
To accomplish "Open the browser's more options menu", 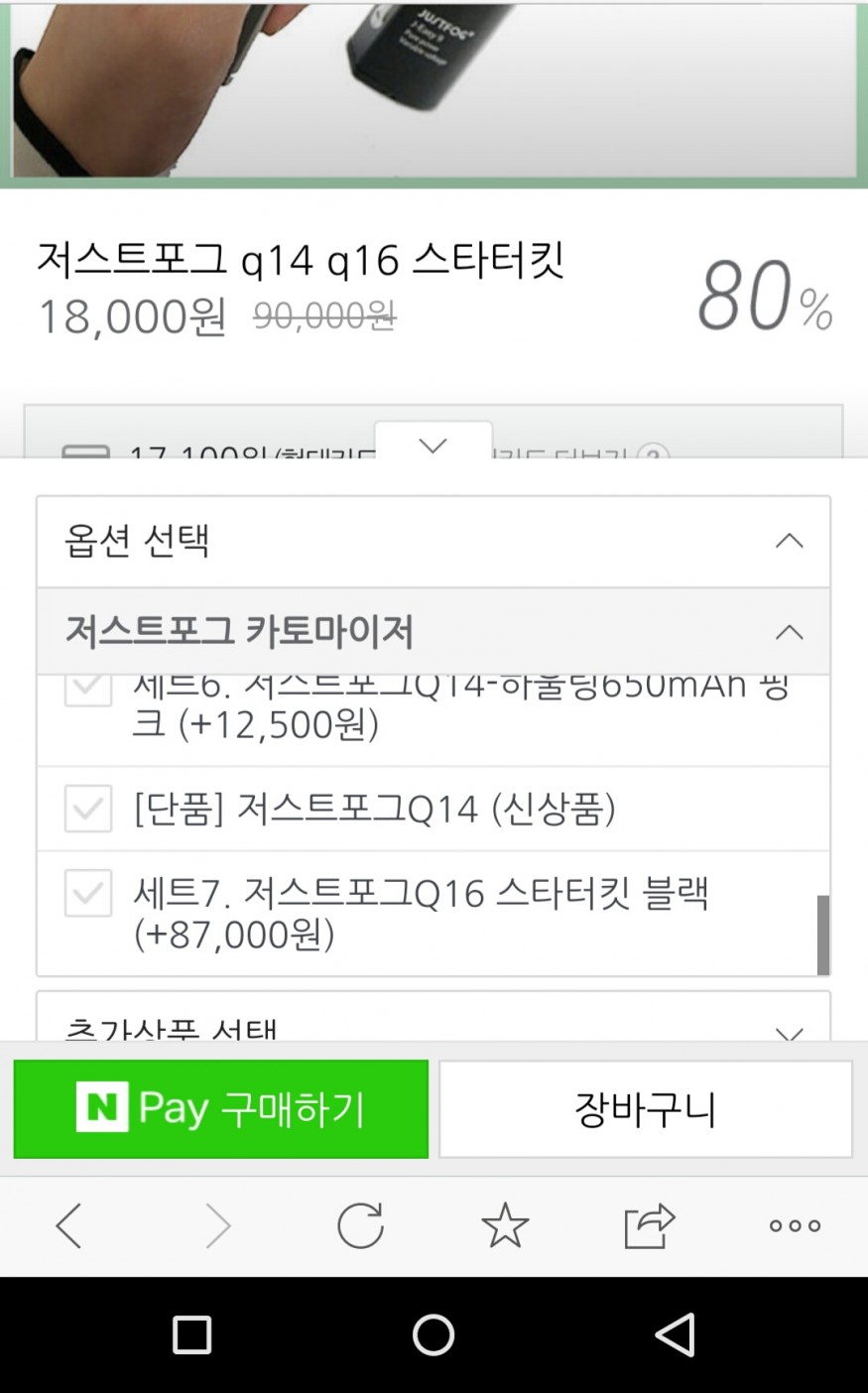I will [x=795, y=1226].
